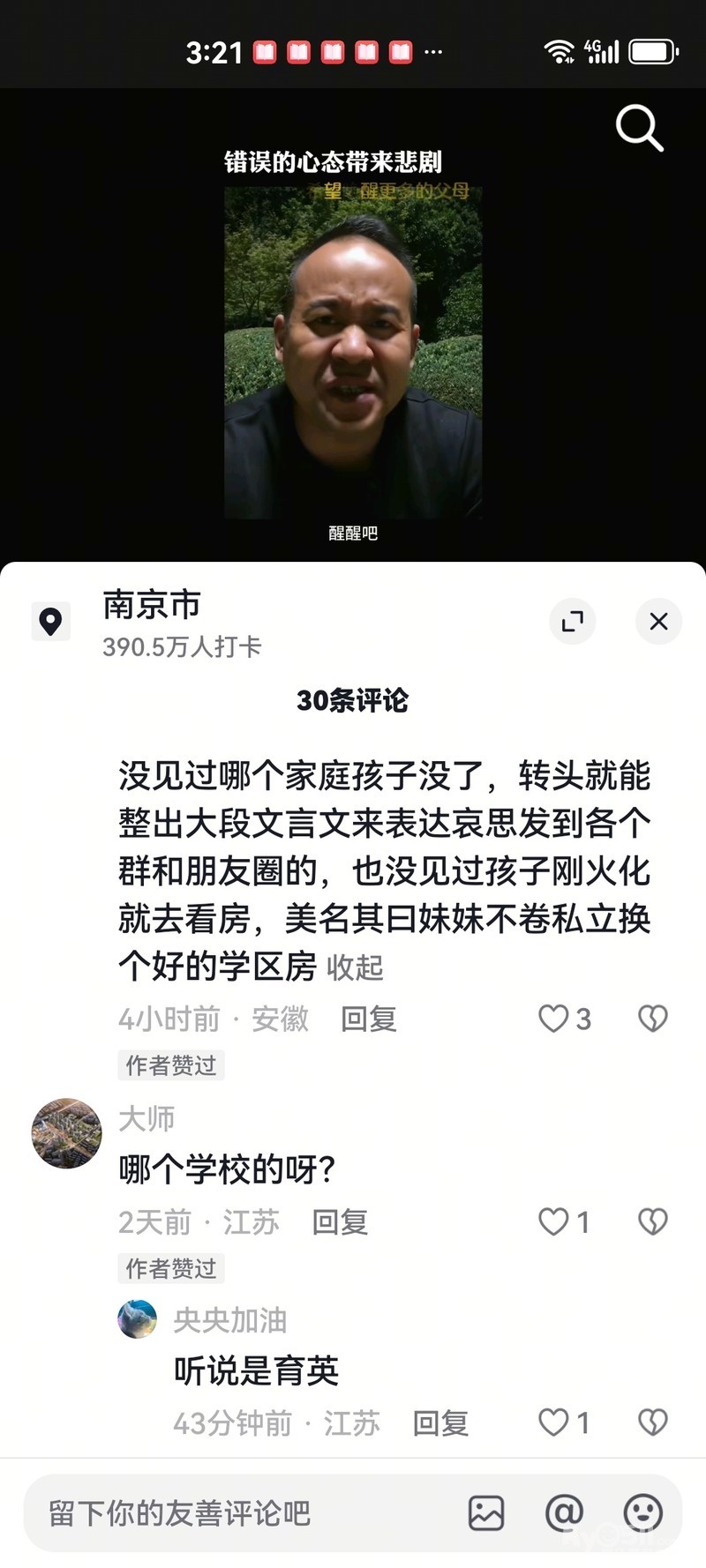Like the long comment from 安徽
The height and width of the screenshot is (1568, 706).
[x=554, y=1019]
